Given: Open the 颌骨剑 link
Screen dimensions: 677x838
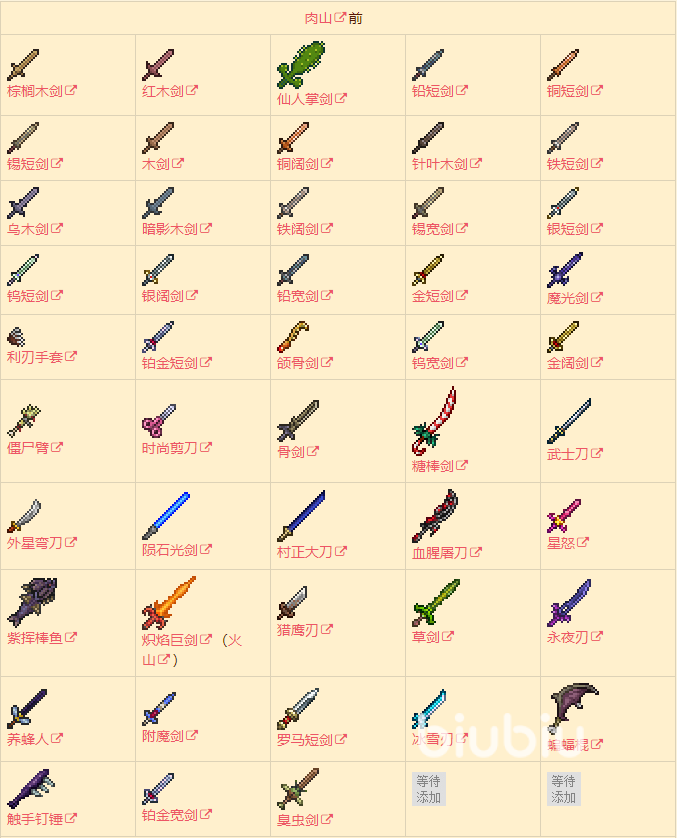Looking at the screenshot, I should pyautogui.click(x=297, y=363).
